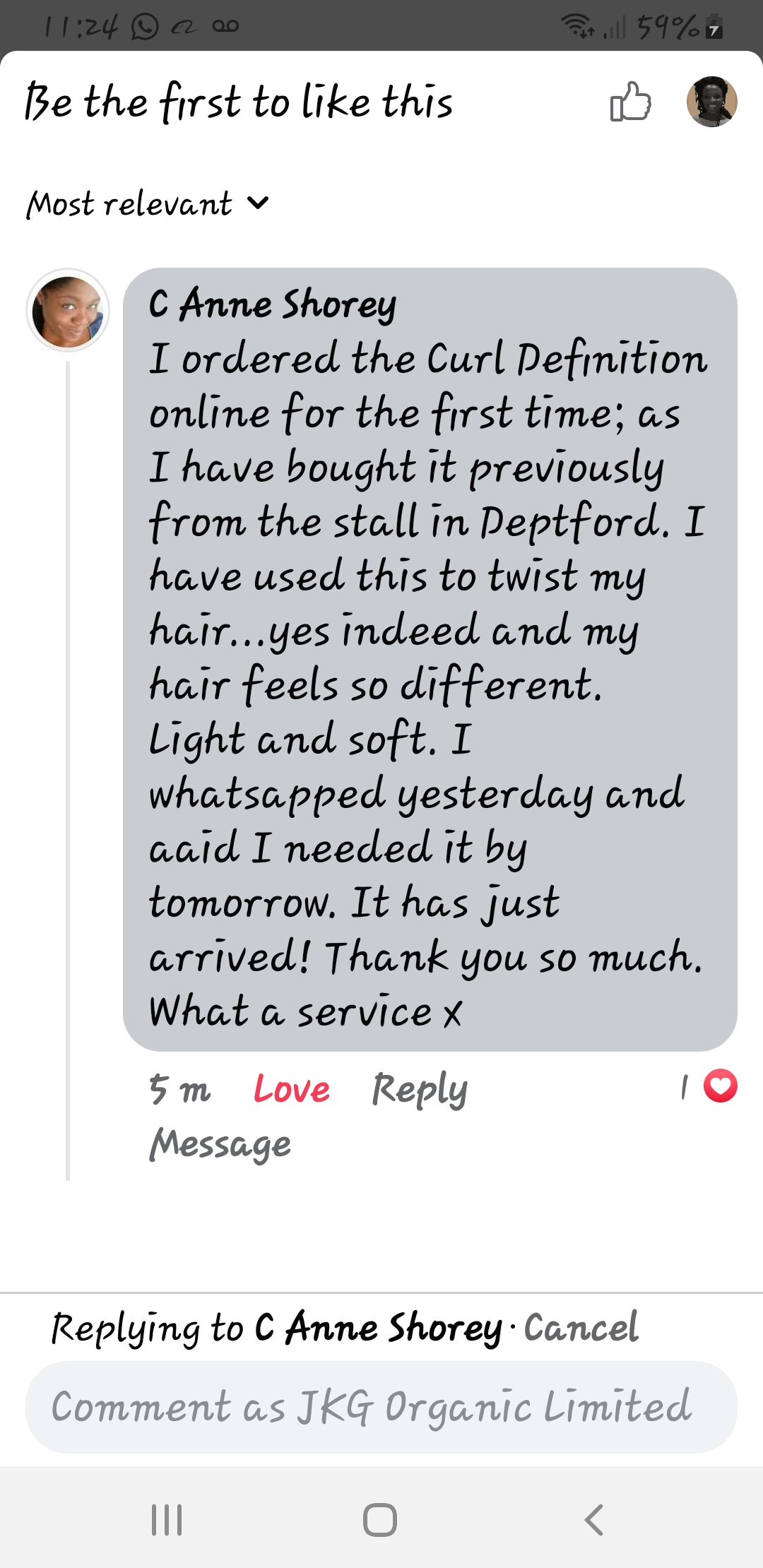Open C Anne Shorey's name link
Image resolution: width=763 pixels, height=1568 pixels.
(x=272, y=304)
